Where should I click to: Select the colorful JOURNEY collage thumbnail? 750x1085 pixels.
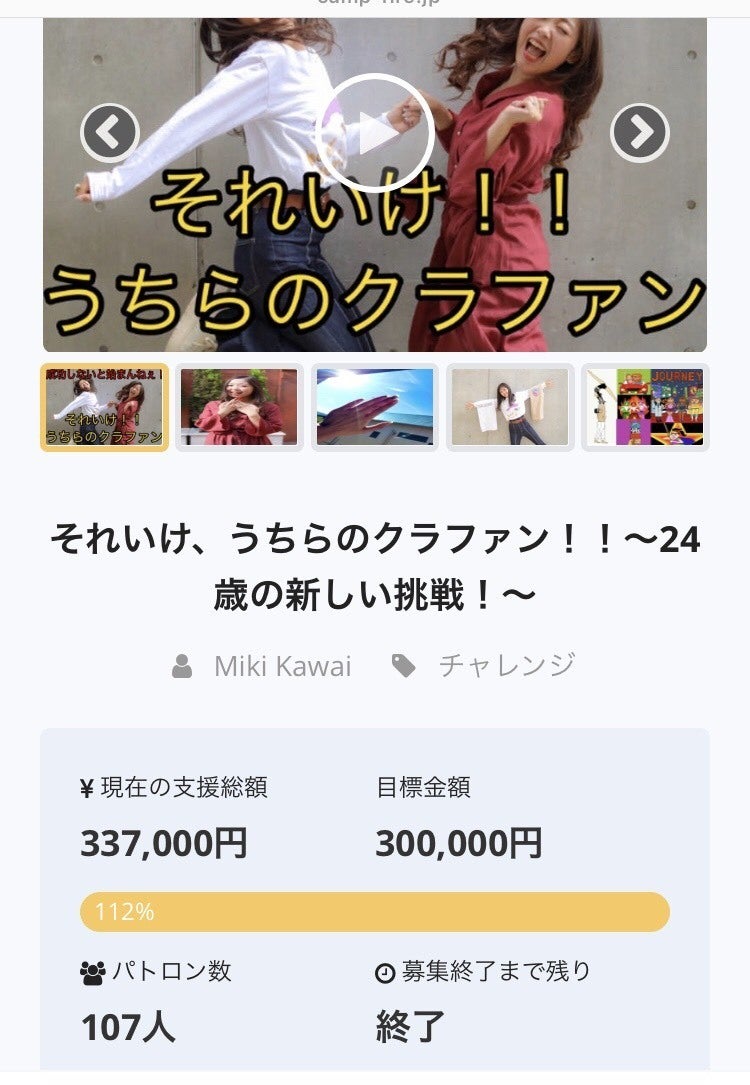point(645,407)
